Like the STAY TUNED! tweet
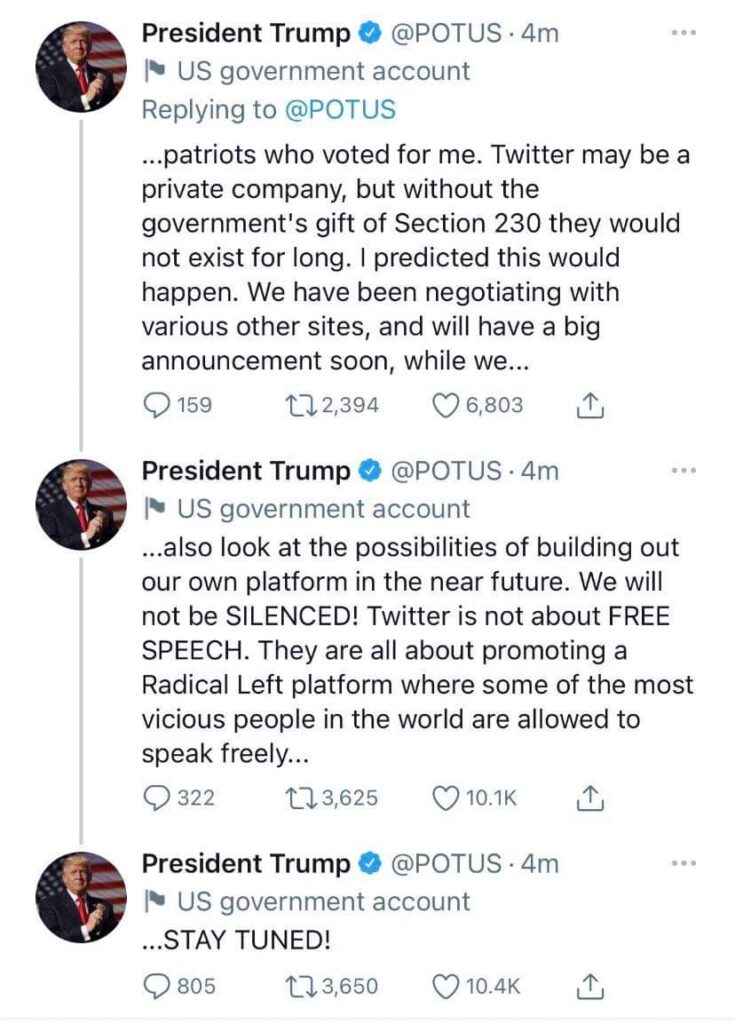 [x=445, y=987]
